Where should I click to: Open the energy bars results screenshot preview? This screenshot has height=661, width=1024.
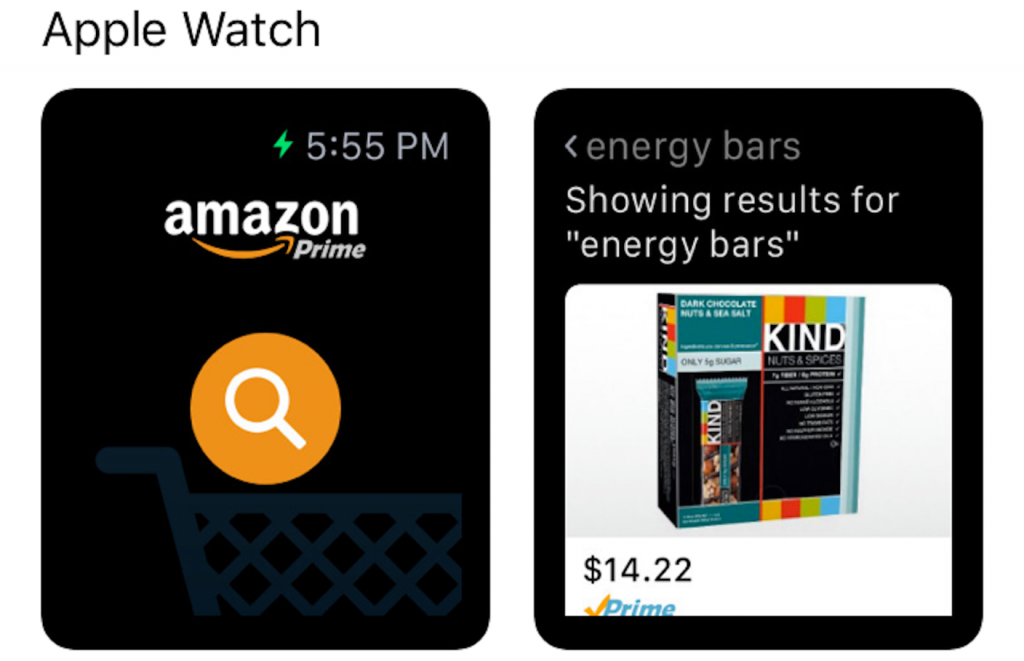pos(758,369)
